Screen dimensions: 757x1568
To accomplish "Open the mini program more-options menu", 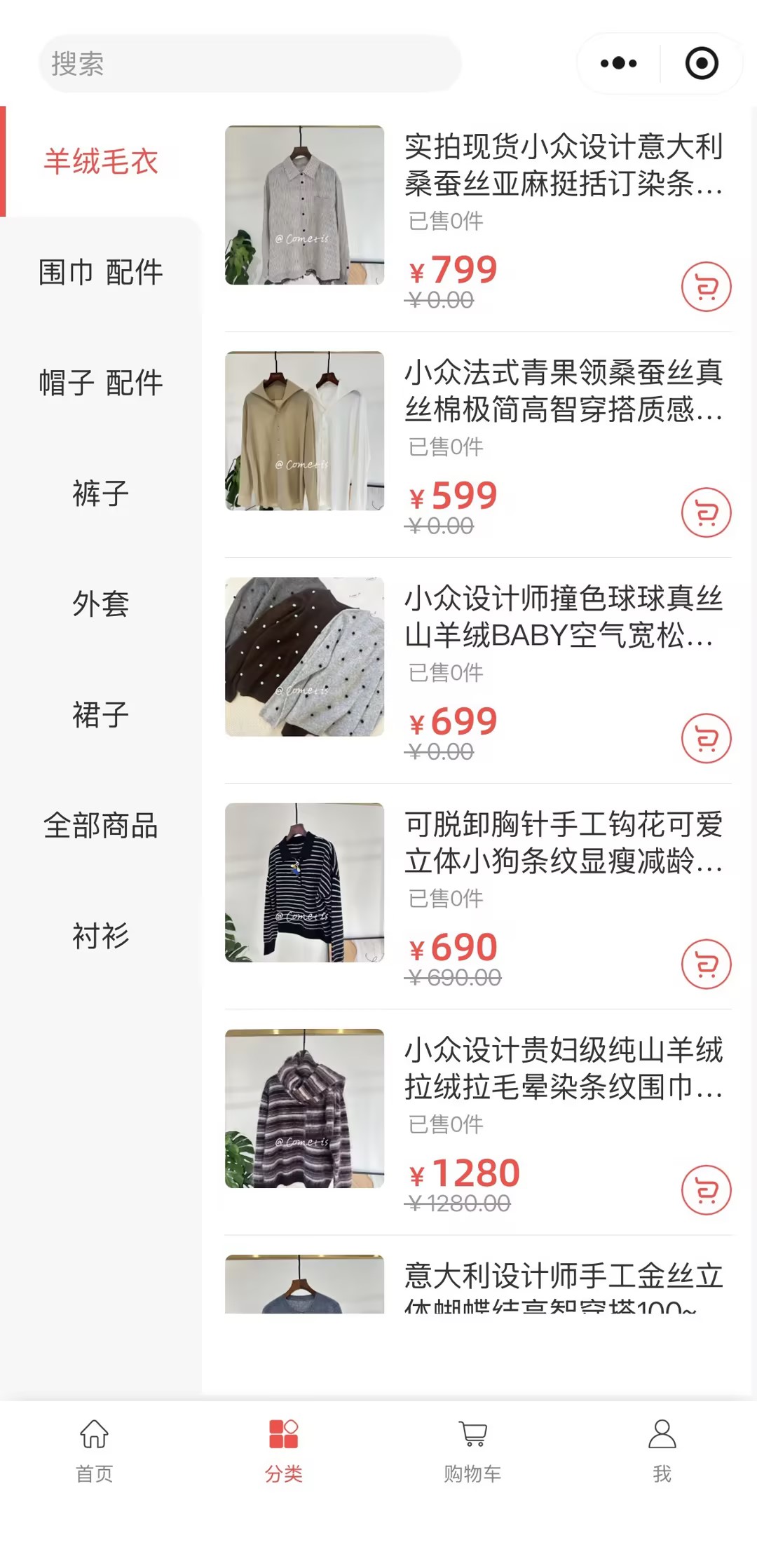I will click(618, 63).
